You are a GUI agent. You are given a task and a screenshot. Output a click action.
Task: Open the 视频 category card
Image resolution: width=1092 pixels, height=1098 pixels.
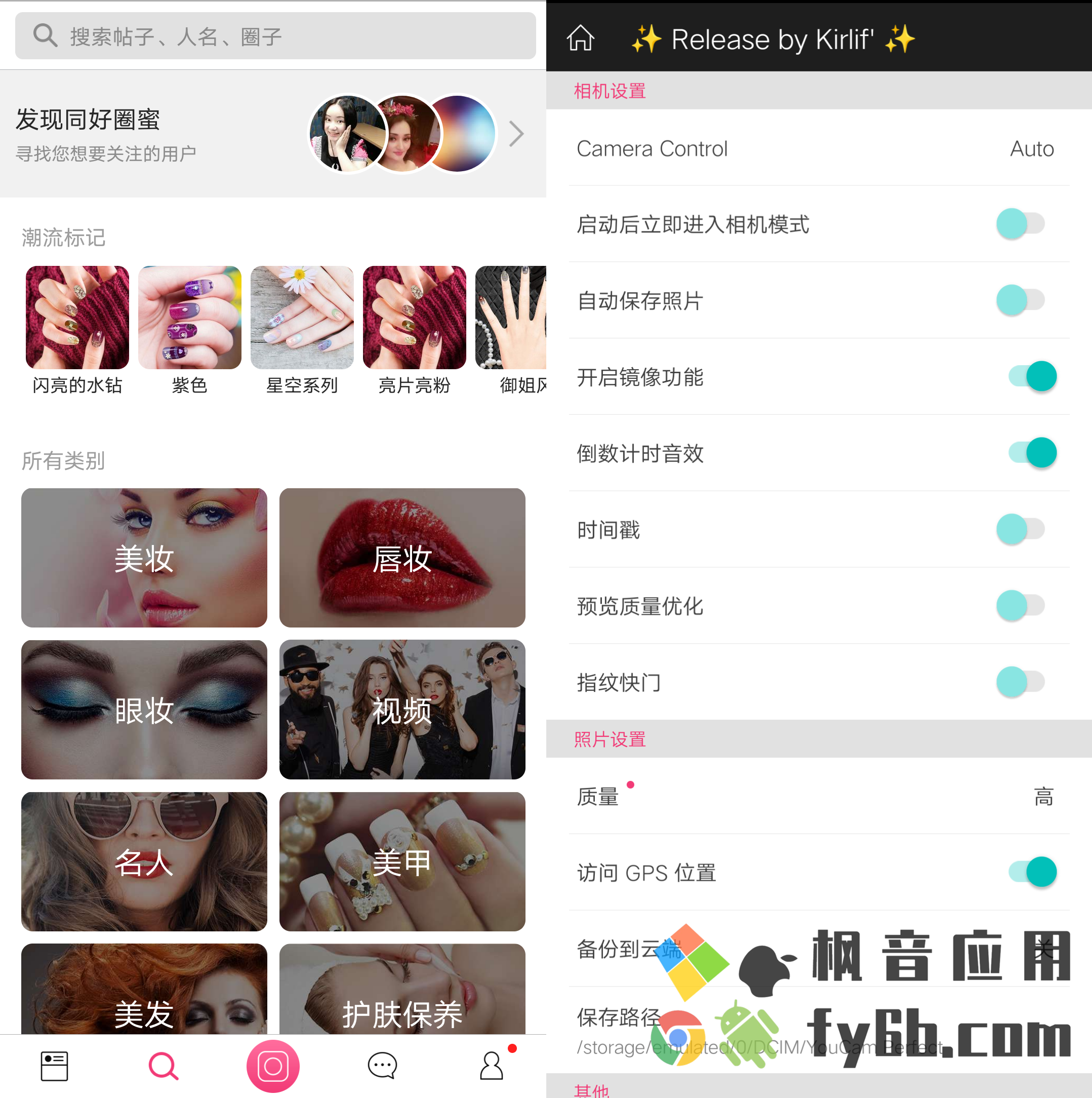tap(401, 709)
